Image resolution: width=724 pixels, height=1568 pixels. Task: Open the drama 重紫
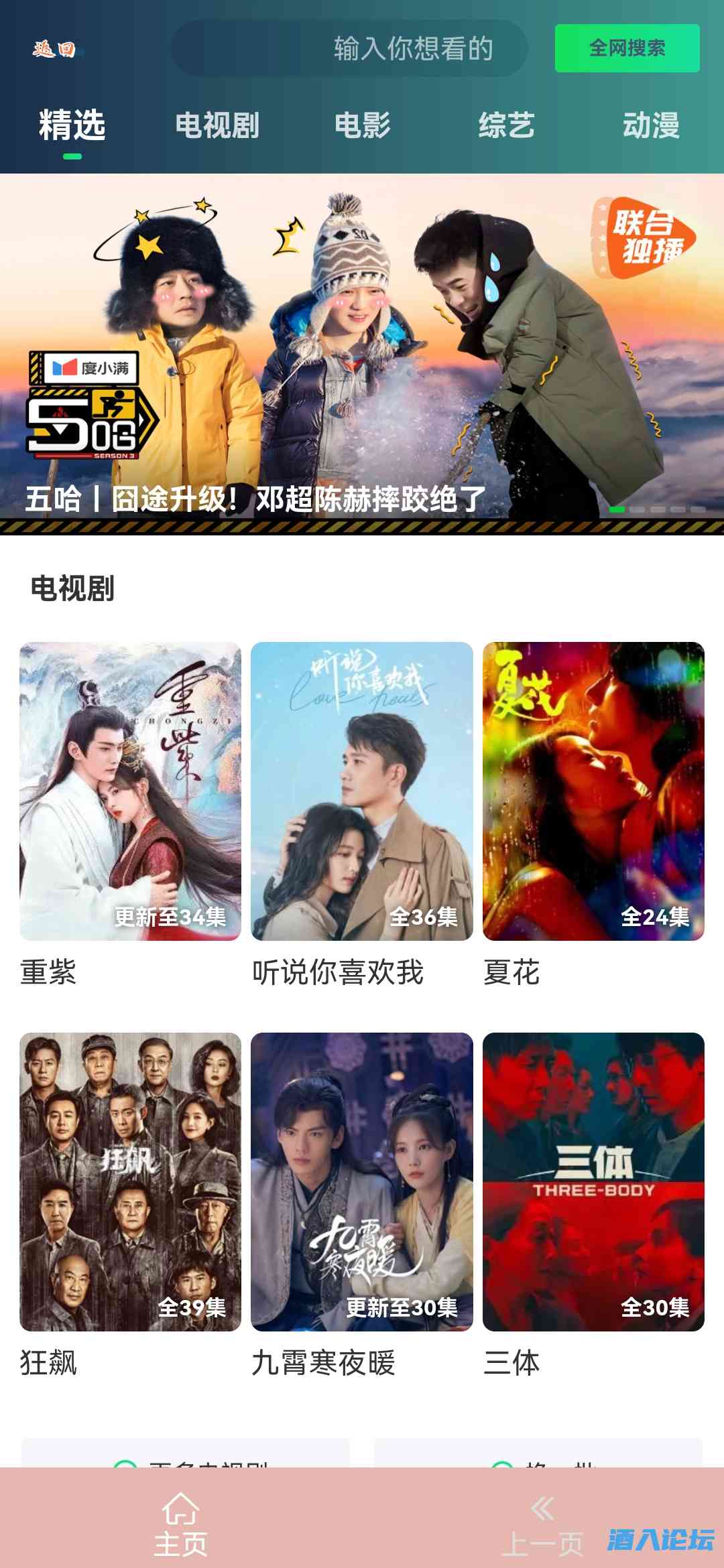tap(130, 791)
